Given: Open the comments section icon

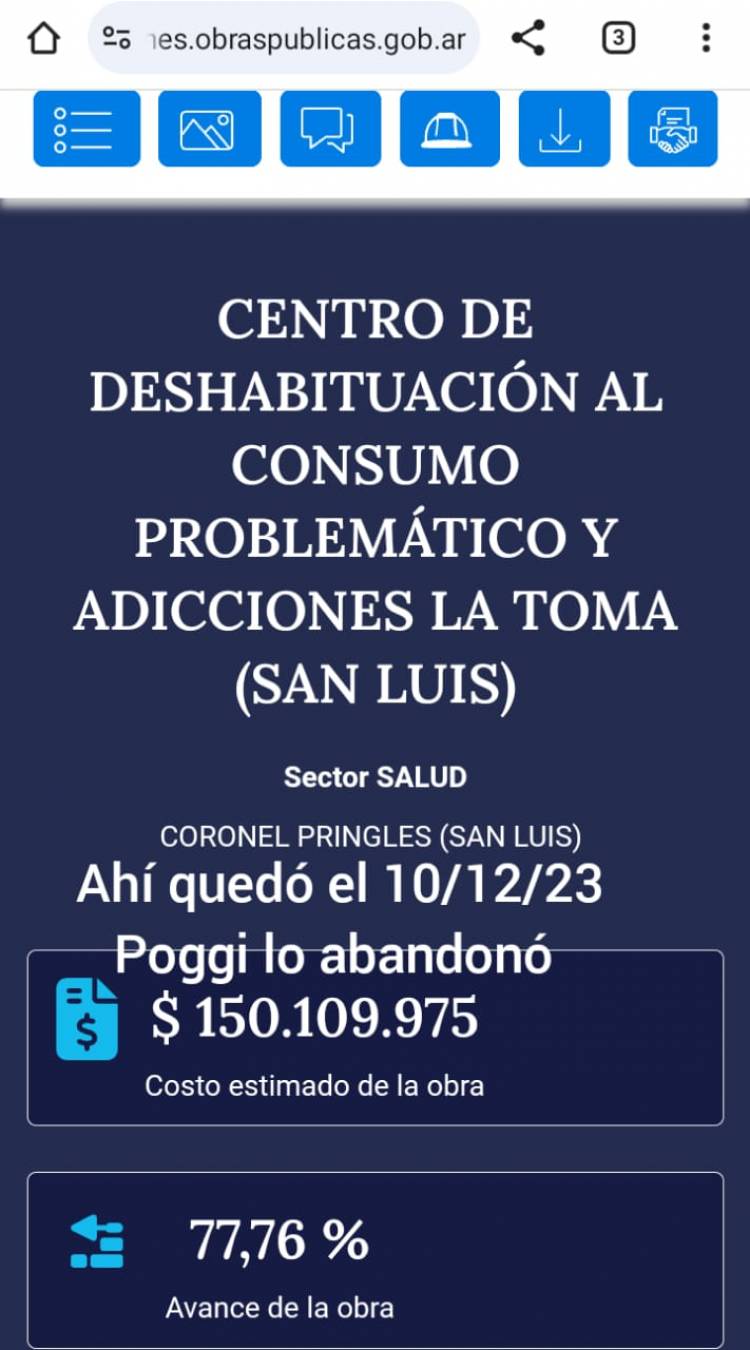Looking at the screenshot, I should [331, 129].
